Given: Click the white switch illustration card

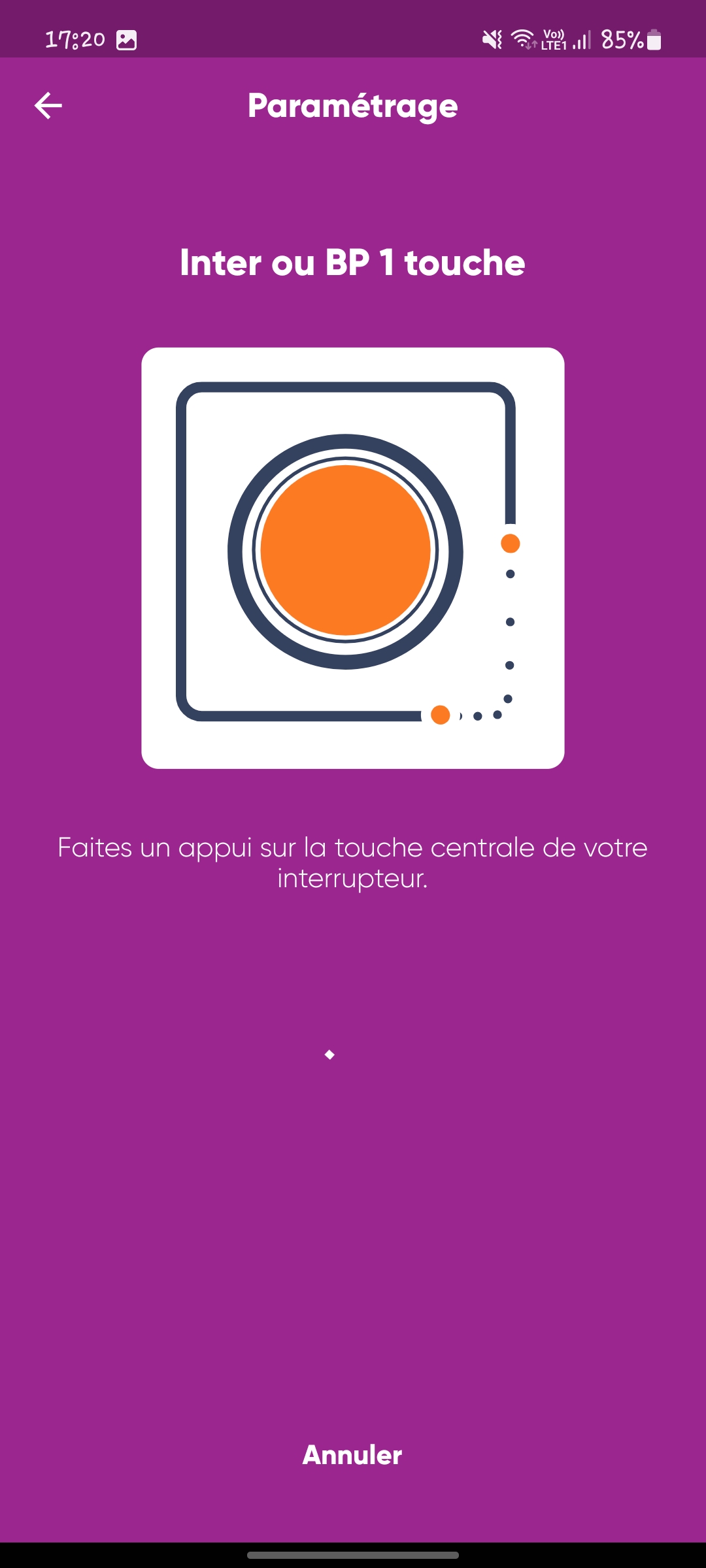Looking at the screenshot, I should (353, 555).
